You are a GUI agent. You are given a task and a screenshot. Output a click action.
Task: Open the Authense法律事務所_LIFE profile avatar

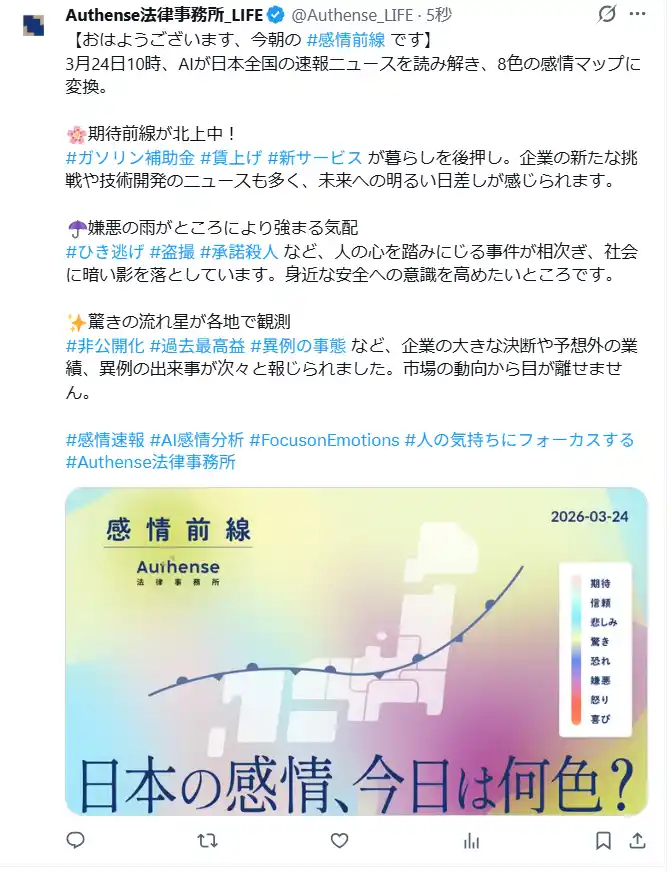pyautogui.click(x=32, y=24)
